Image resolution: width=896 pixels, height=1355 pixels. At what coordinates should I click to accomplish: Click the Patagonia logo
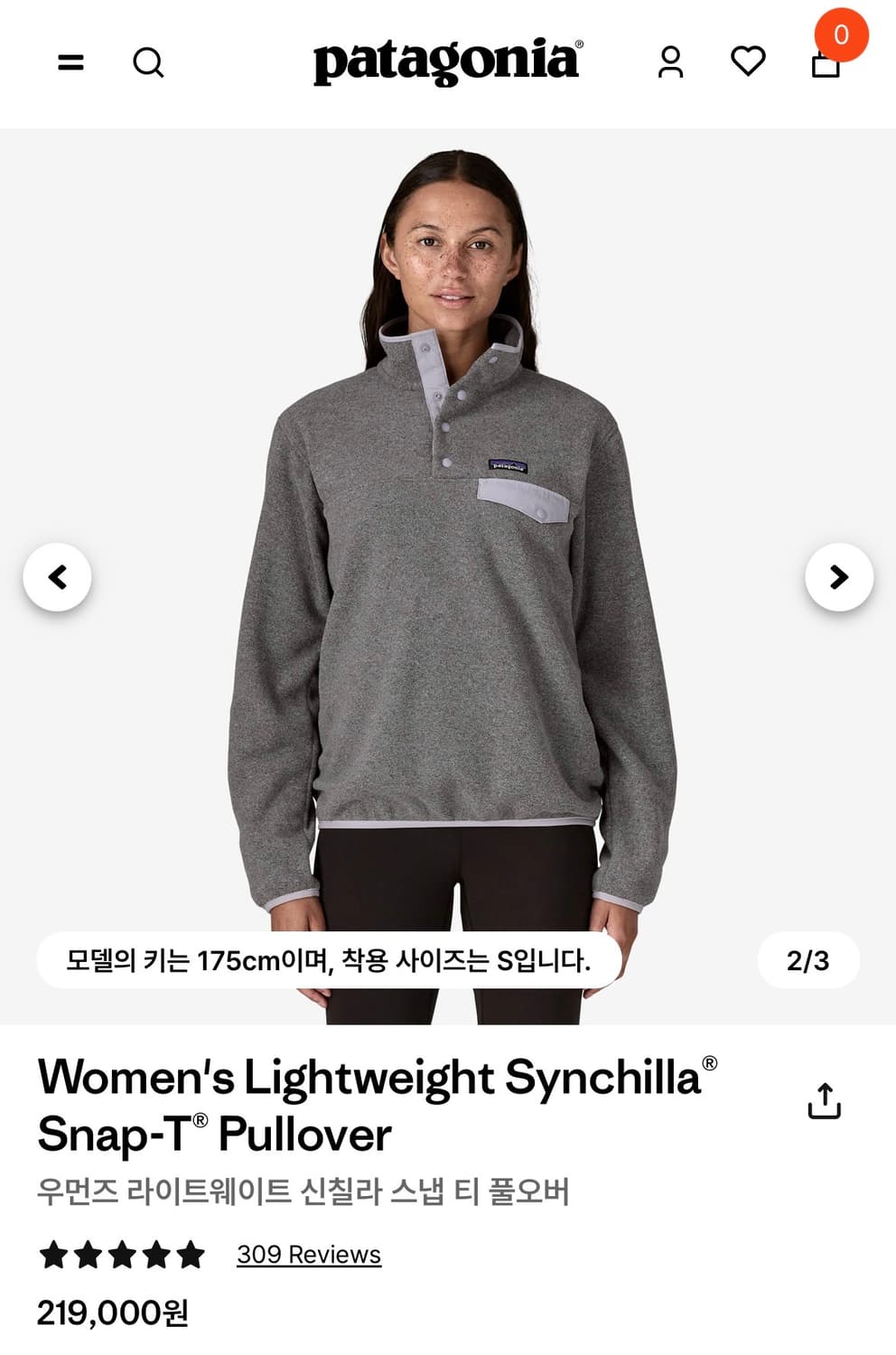[448, 62]
